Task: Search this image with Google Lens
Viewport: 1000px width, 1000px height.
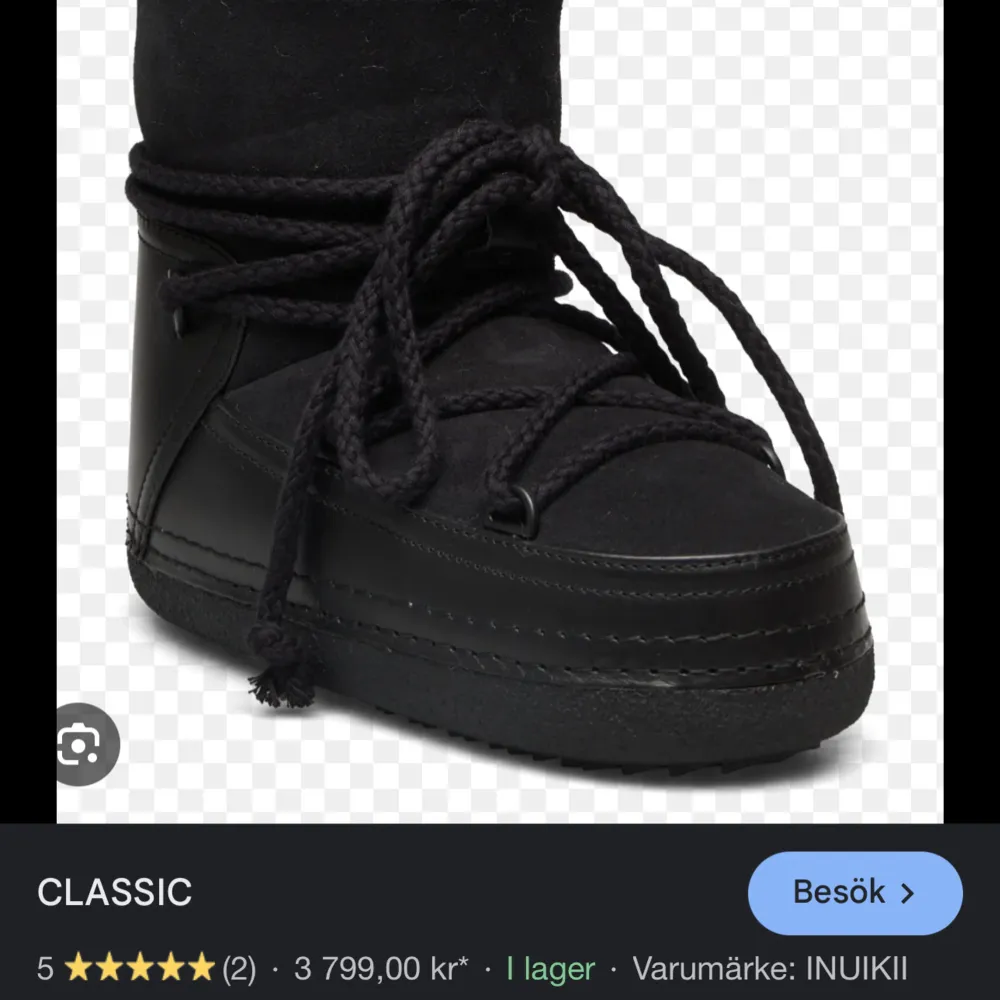Action: [x=78, y=745]
